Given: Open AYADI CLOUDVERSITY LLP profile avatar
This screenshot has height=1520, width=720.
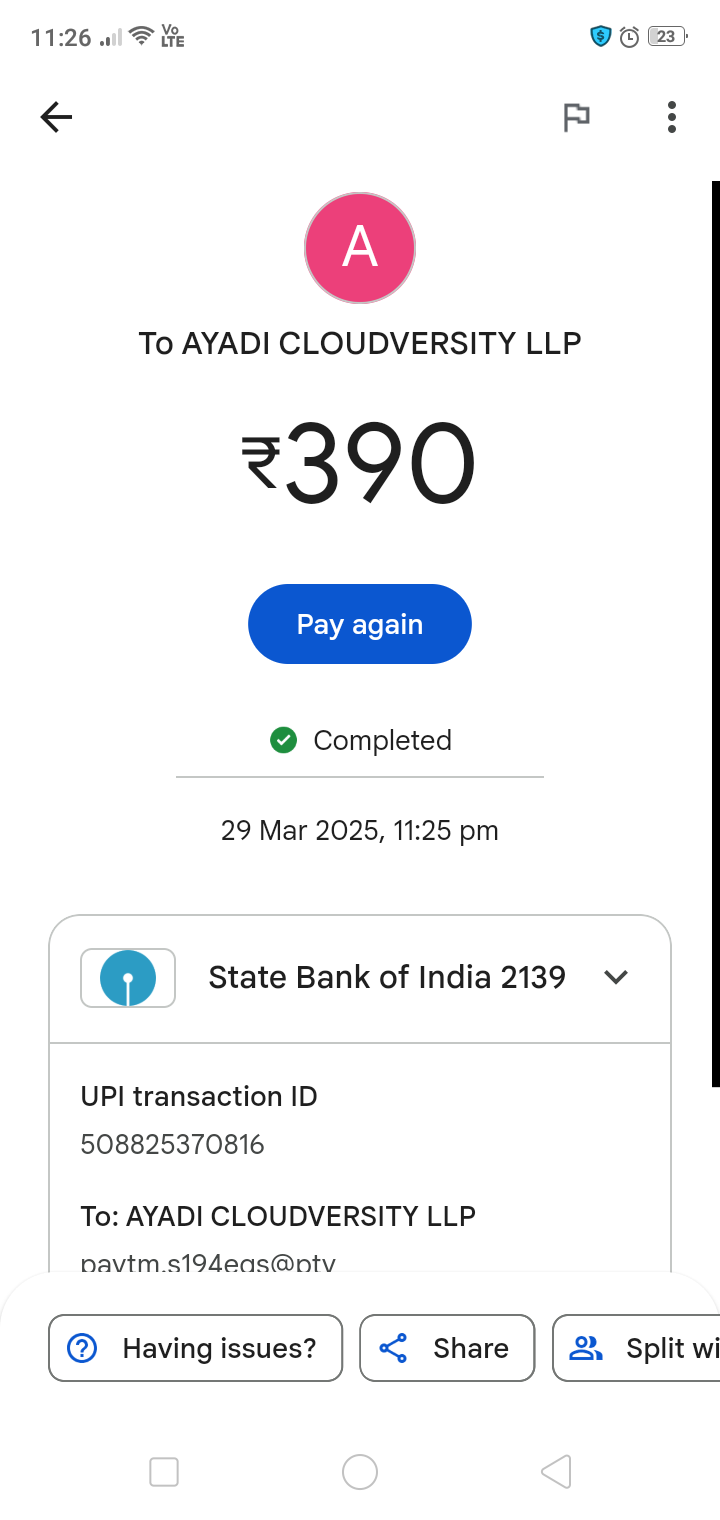Looking at the screenshot, I should tap(360, 248).
